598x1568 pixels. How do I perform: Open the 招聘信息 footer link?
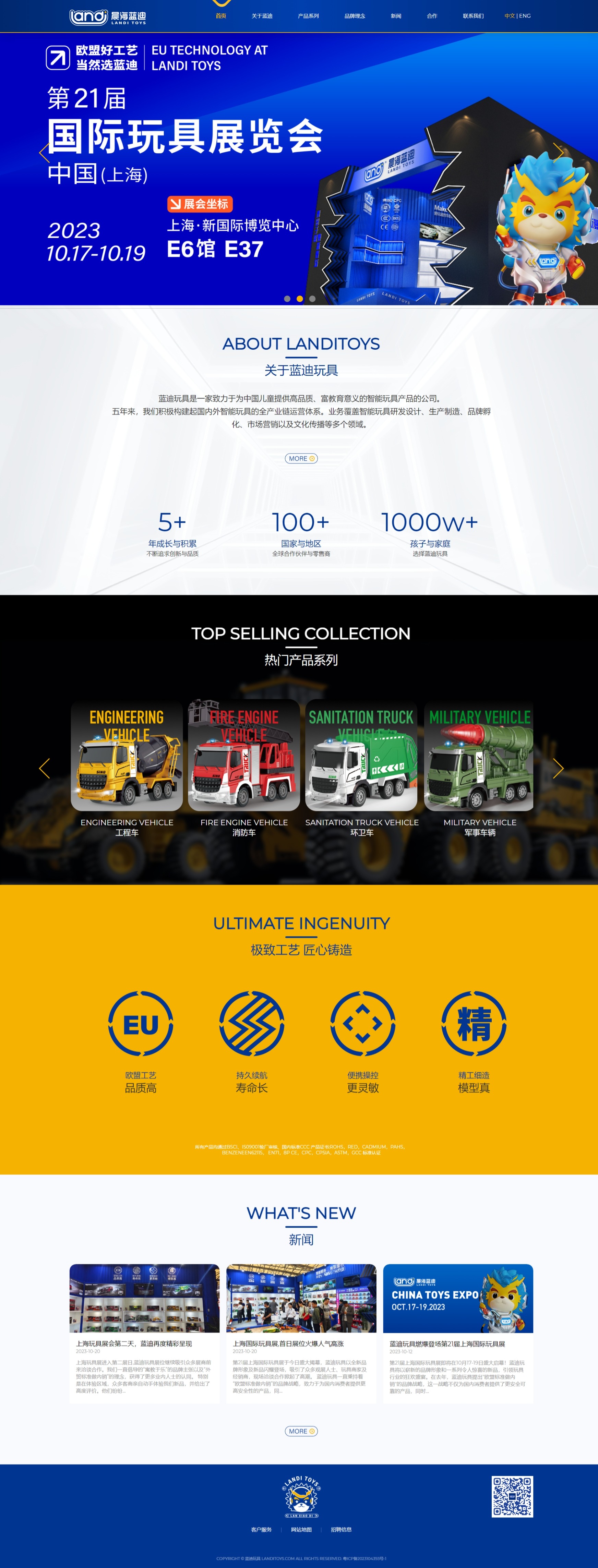tap(341, 1530)
